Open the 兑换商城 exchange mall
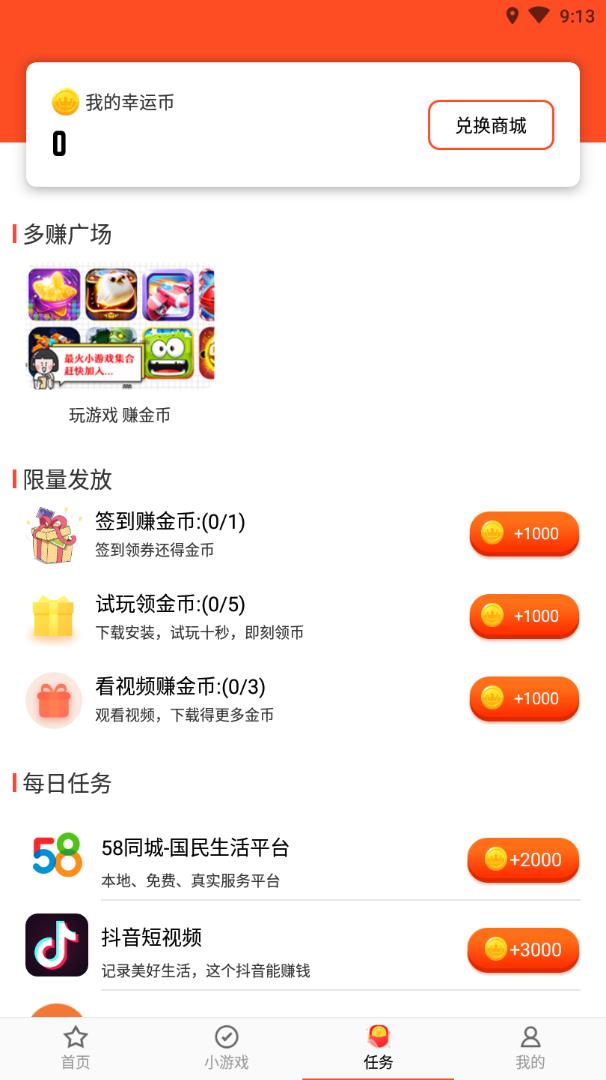The height and width of the screenshot is (1080, 606). click(491, 126)
